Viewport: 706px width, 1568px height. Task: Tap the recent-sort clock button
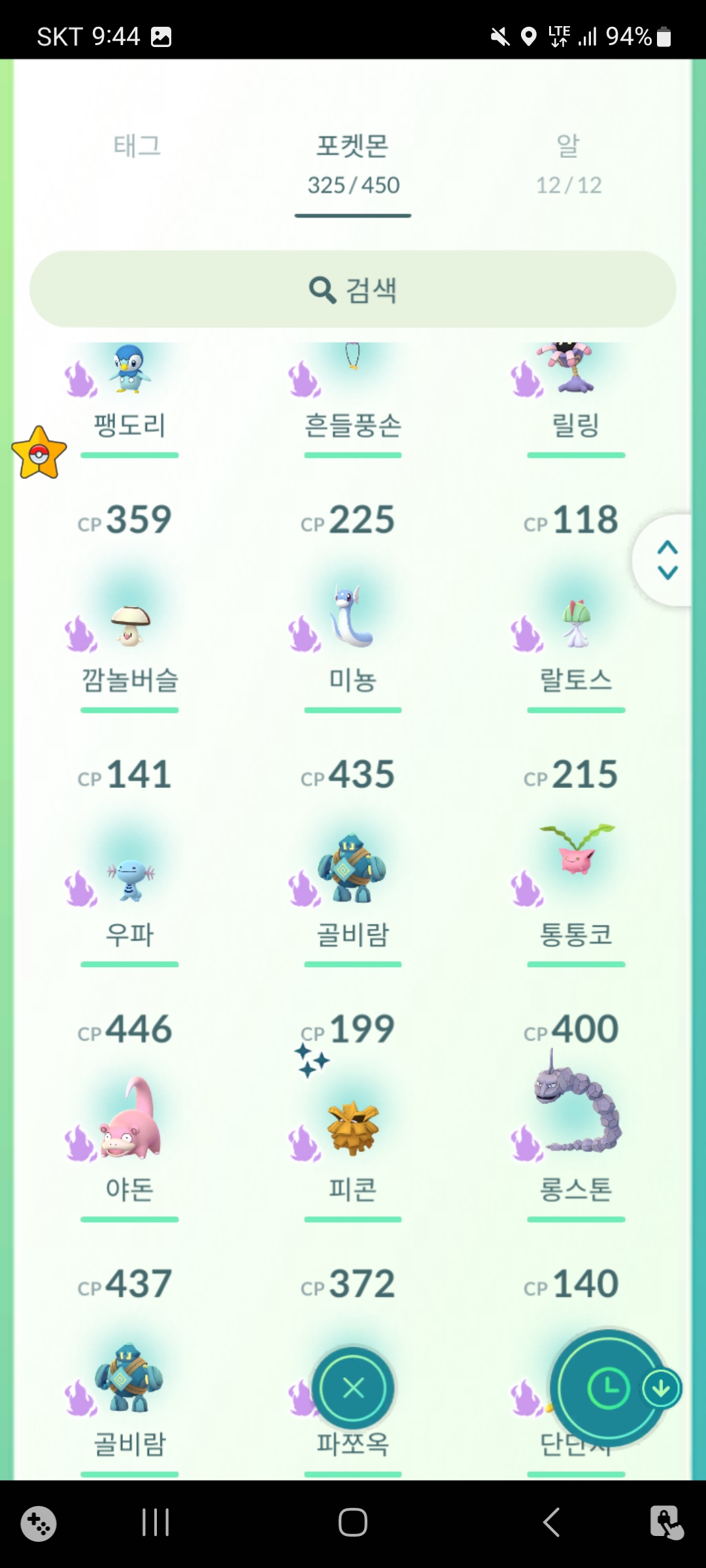[607, 1388]
